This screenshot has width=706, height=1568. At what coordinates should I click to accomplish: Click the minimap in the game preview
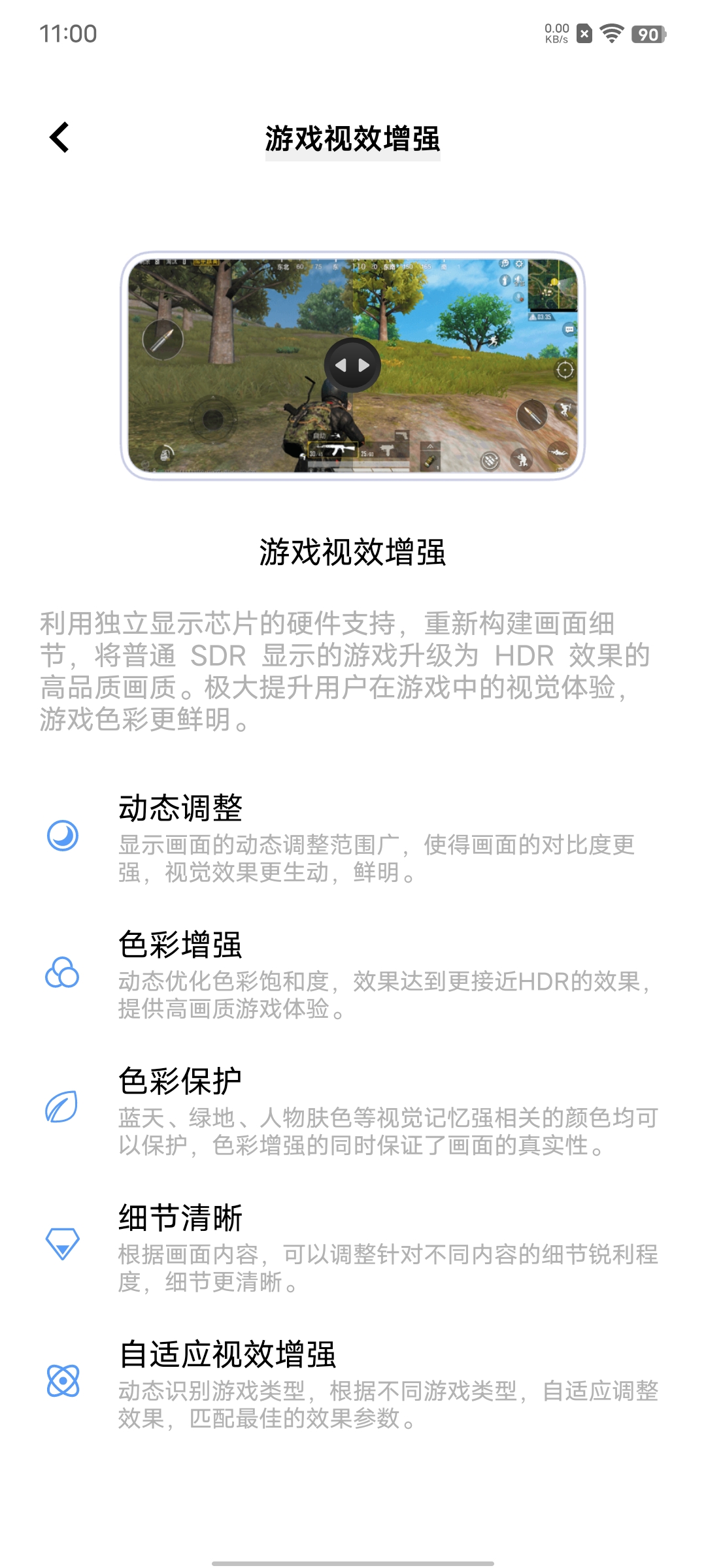(x=552, y=284)
